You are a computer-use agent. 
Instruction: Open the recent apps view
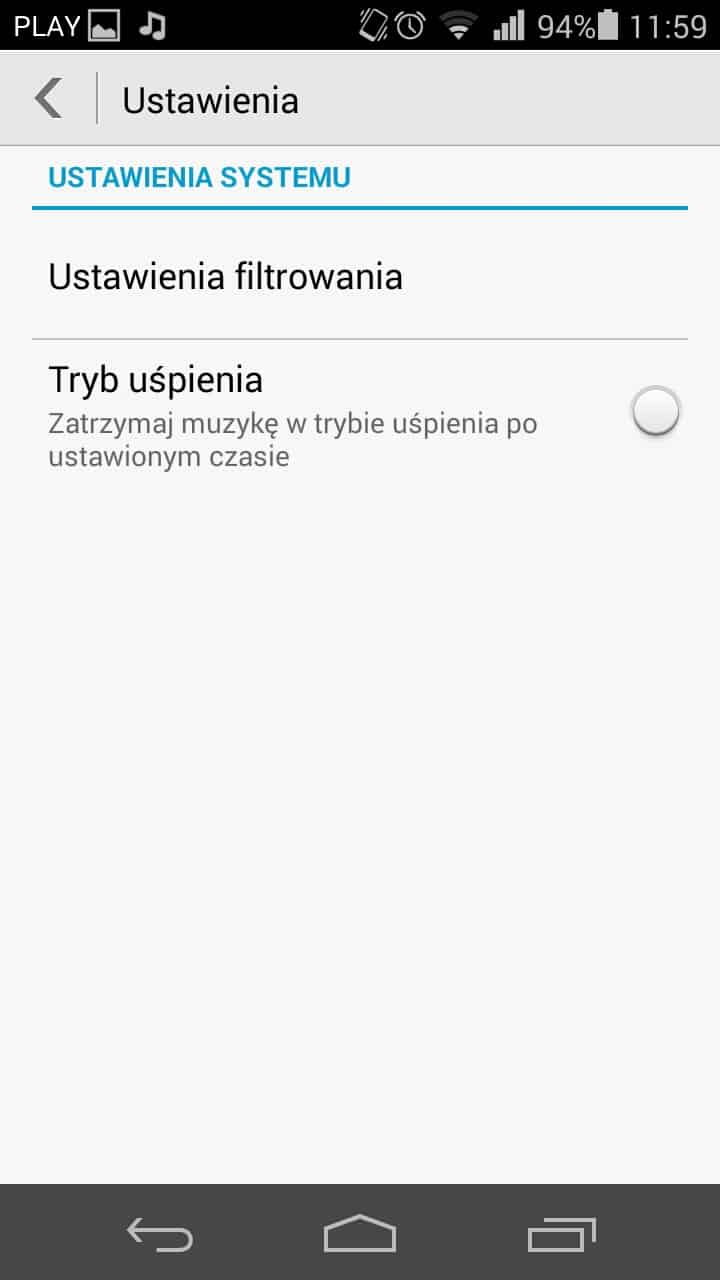click(x=561, y=1234)
